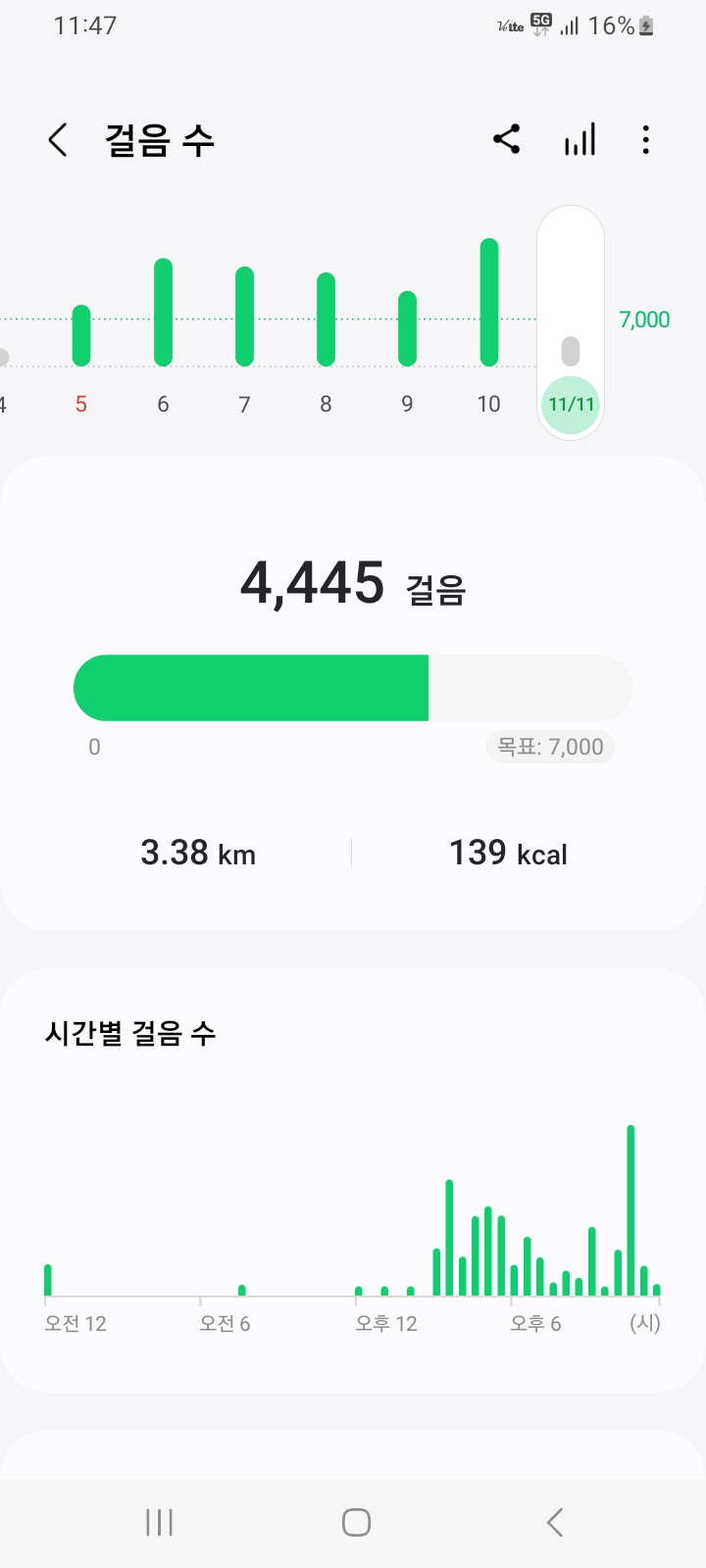Share the step count
This screenshot has height=1568, width=706.
coord(507,139)
